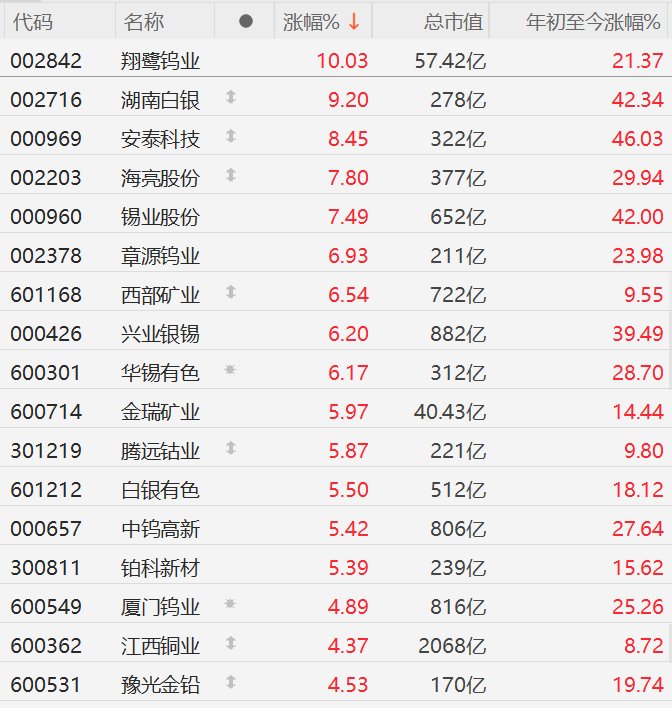This screenshot has width=672, height=708.
Task: Select the 海亮股份 row
Action: 160,178
